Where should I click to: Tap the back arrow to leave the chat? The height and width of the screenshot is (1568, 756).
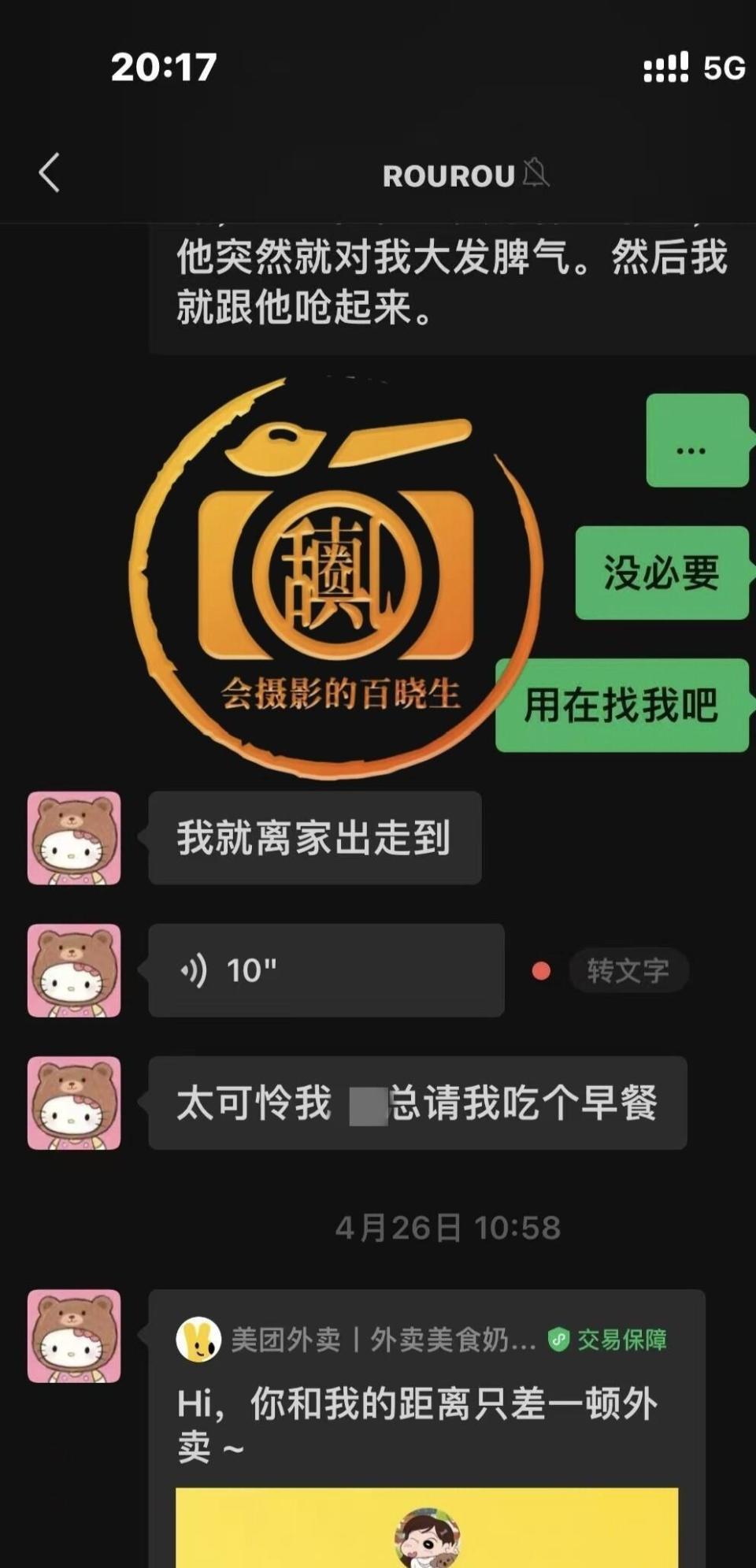(x=50, y=173)
